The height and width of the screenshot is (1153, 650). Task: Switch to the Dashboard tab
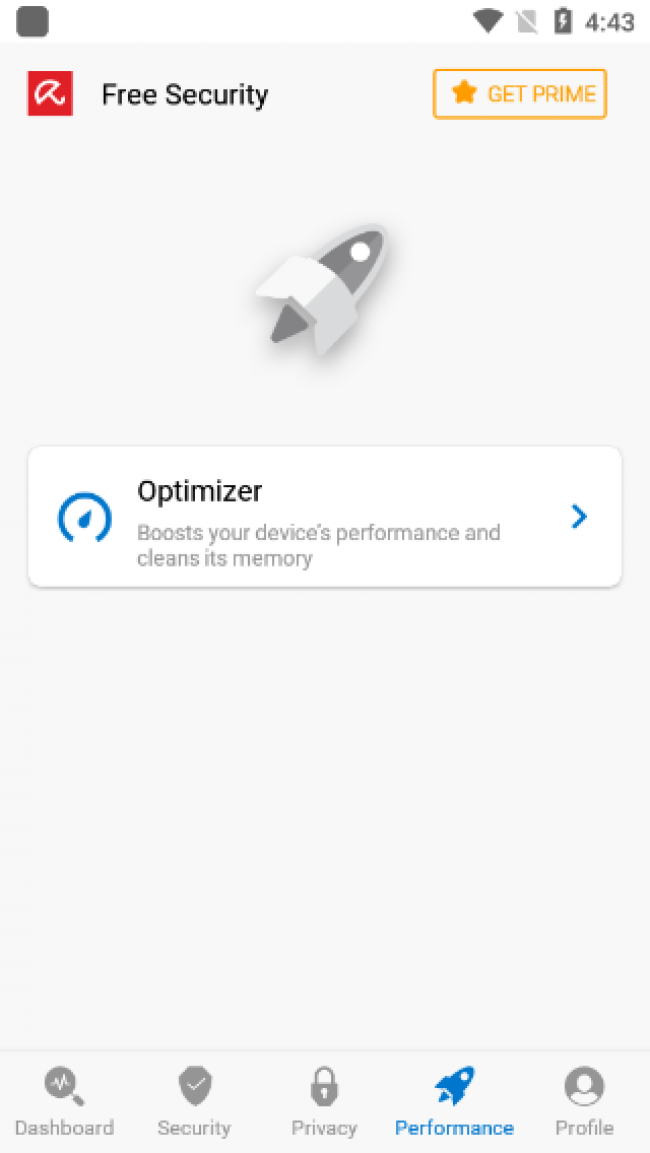[x=64, y=1101]
